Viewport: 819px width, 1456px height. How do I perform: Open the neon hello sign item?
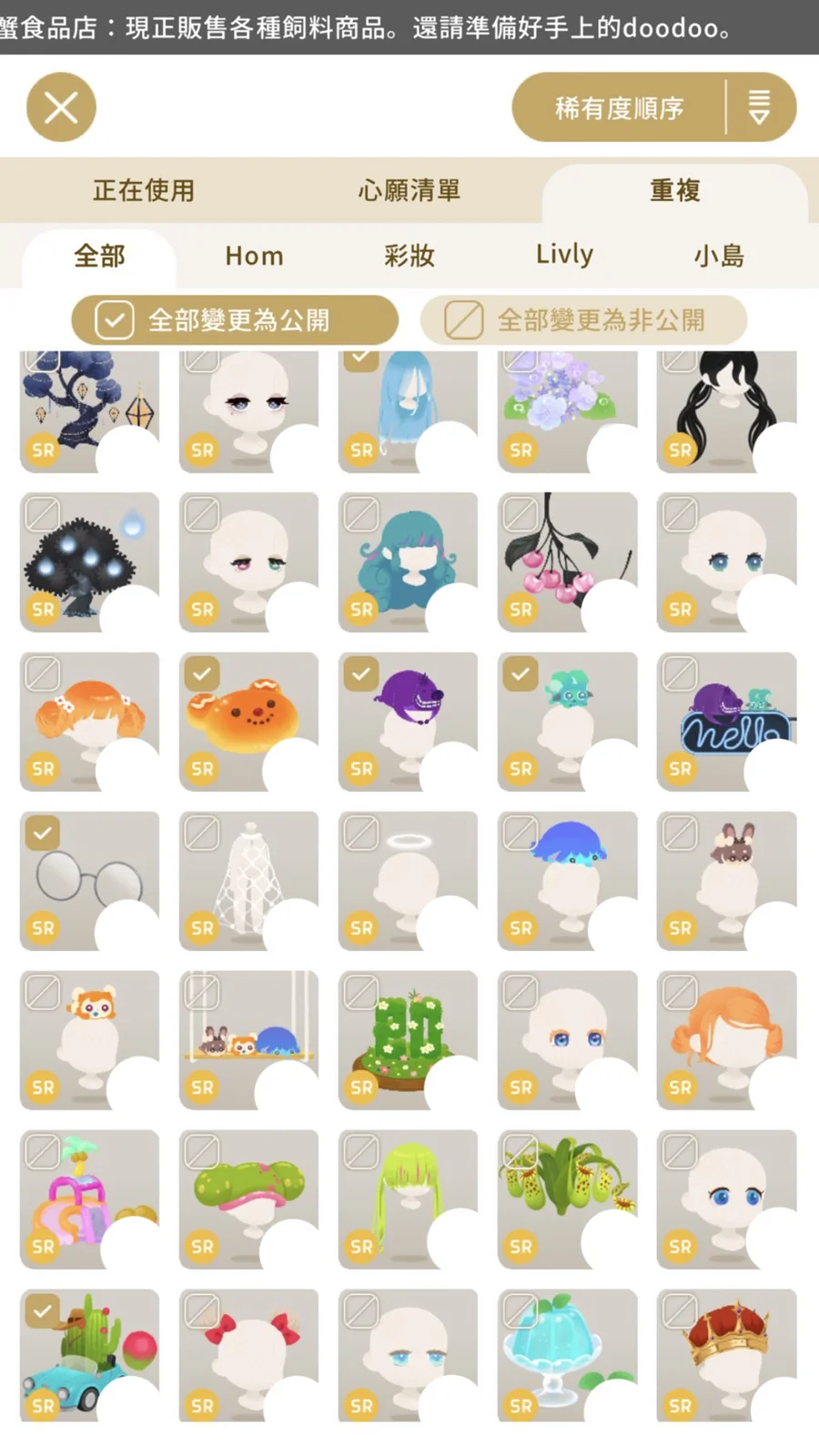point(726,721)
